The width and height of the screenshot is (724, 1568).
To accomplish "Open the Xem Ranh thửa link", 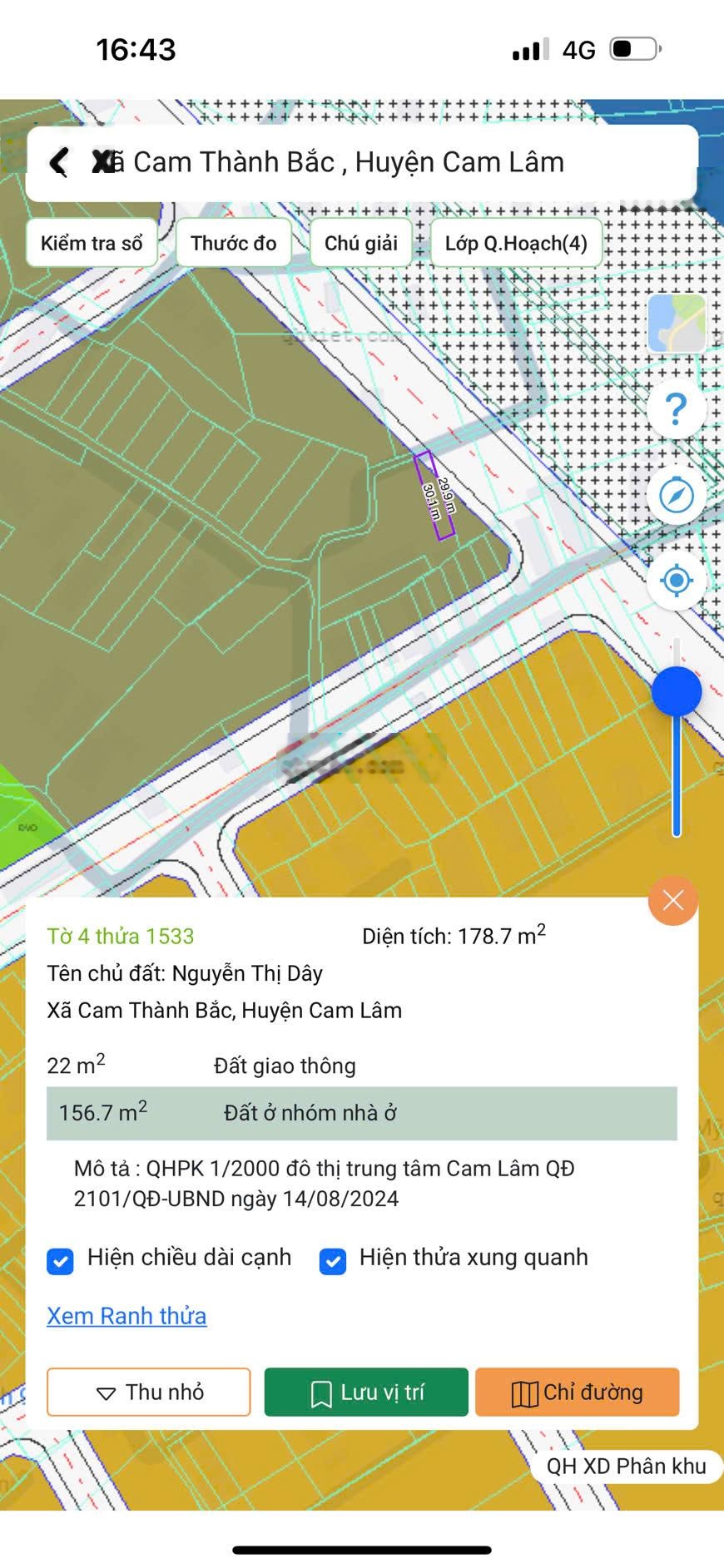I will pyautogui.click(x=126, y=1316).
